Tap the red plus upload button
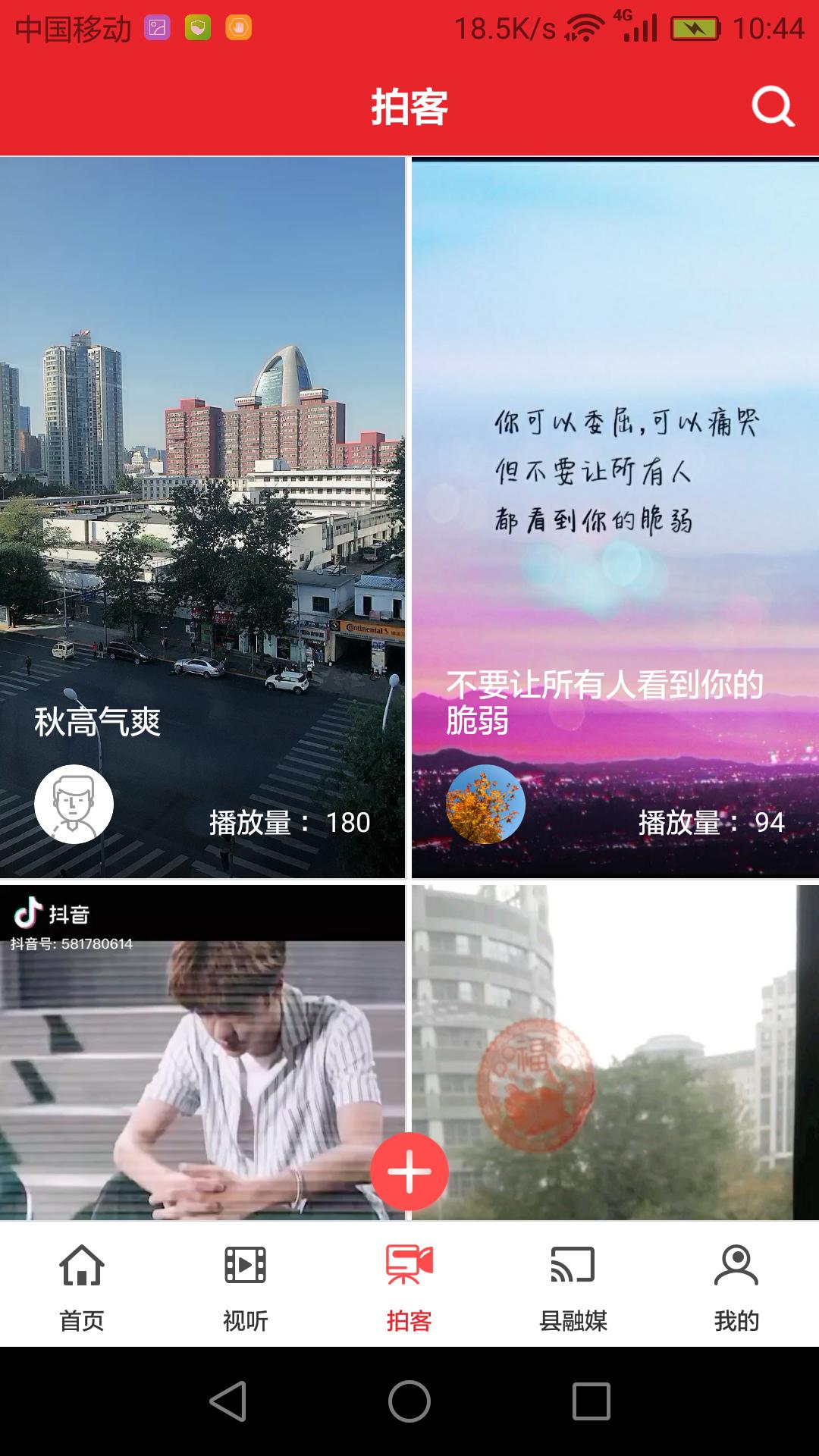Viewport: 819px width, 1456px height. [409, 1171]
